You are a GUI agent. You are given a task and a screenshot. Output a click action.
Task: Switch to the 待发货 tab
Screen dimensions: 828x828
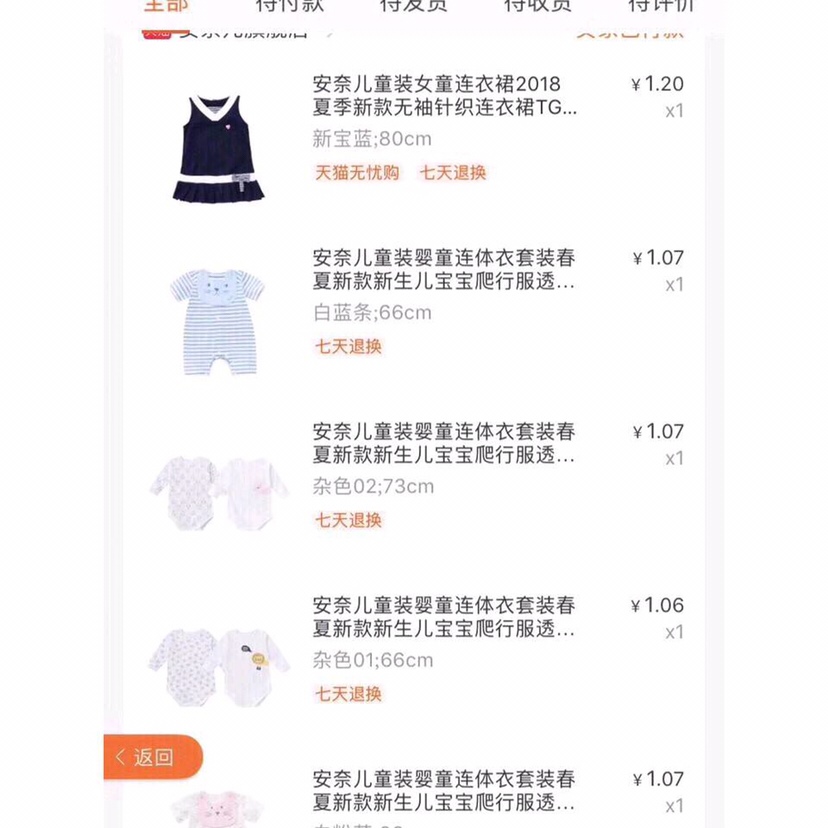pyautogui.click(x=412, y=5)
